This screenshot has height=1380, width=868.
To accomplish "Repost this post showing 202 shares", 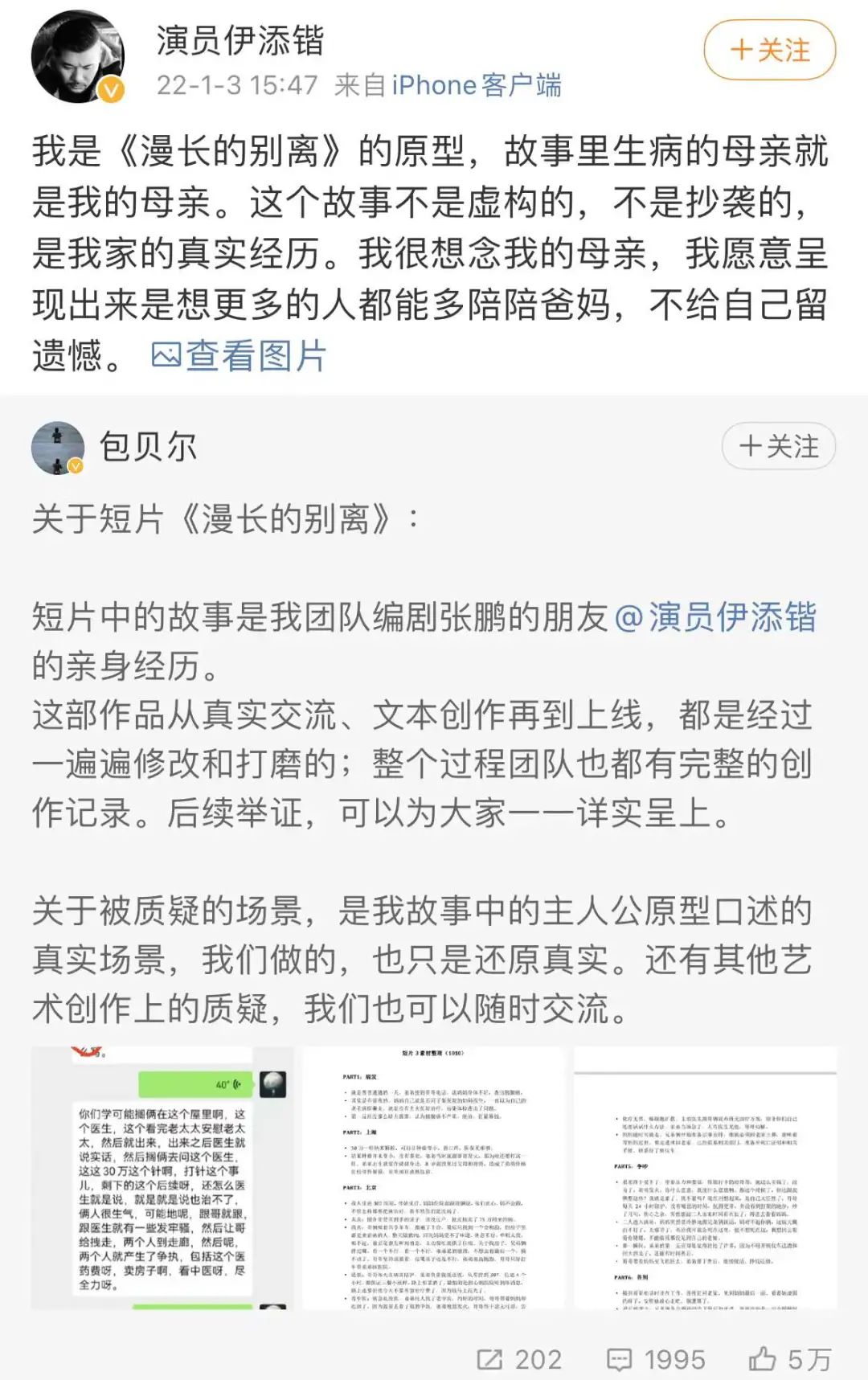I will click(519, 1359).
